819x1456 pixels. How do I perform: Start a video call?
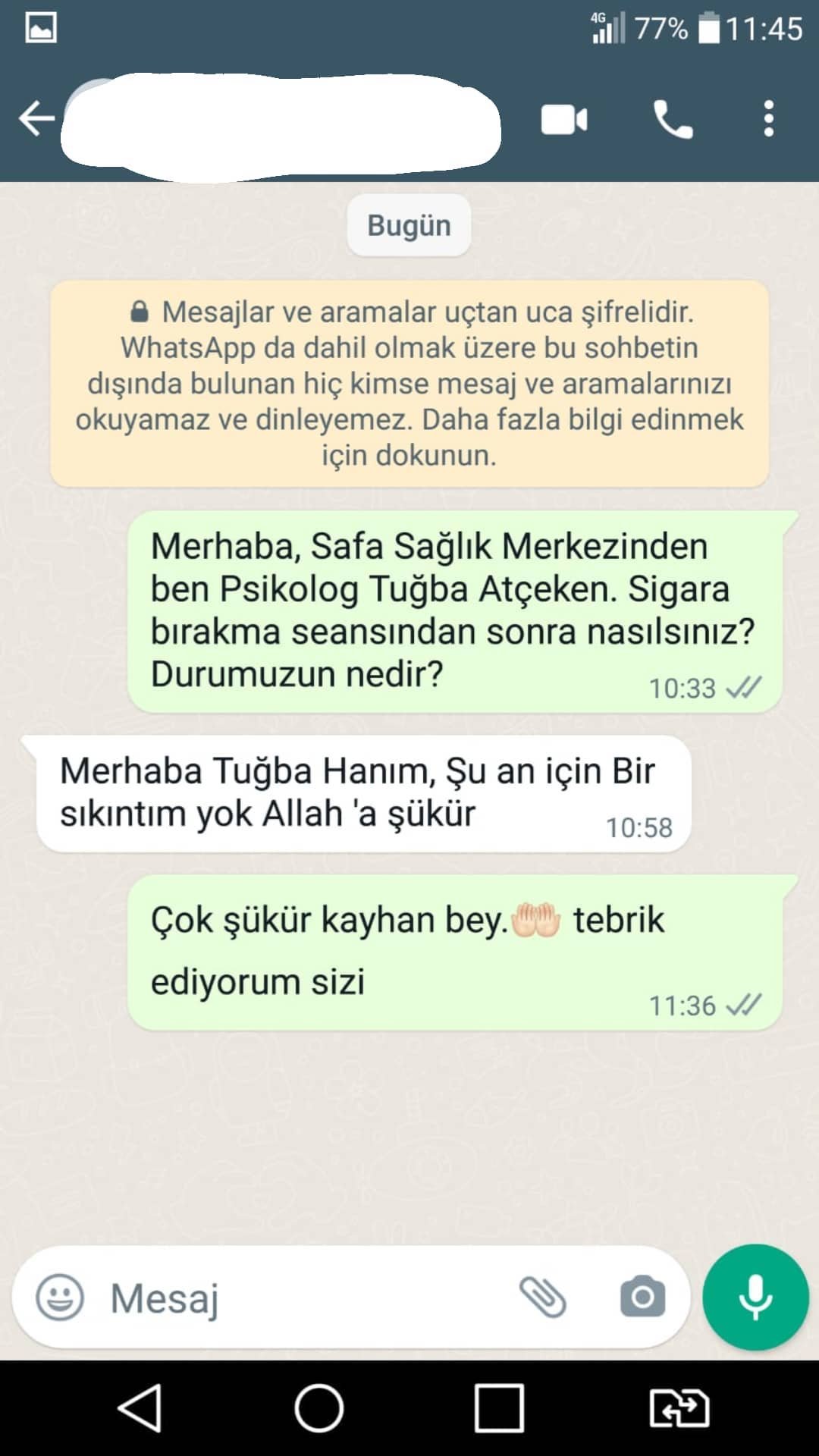[x=564, y=120]
